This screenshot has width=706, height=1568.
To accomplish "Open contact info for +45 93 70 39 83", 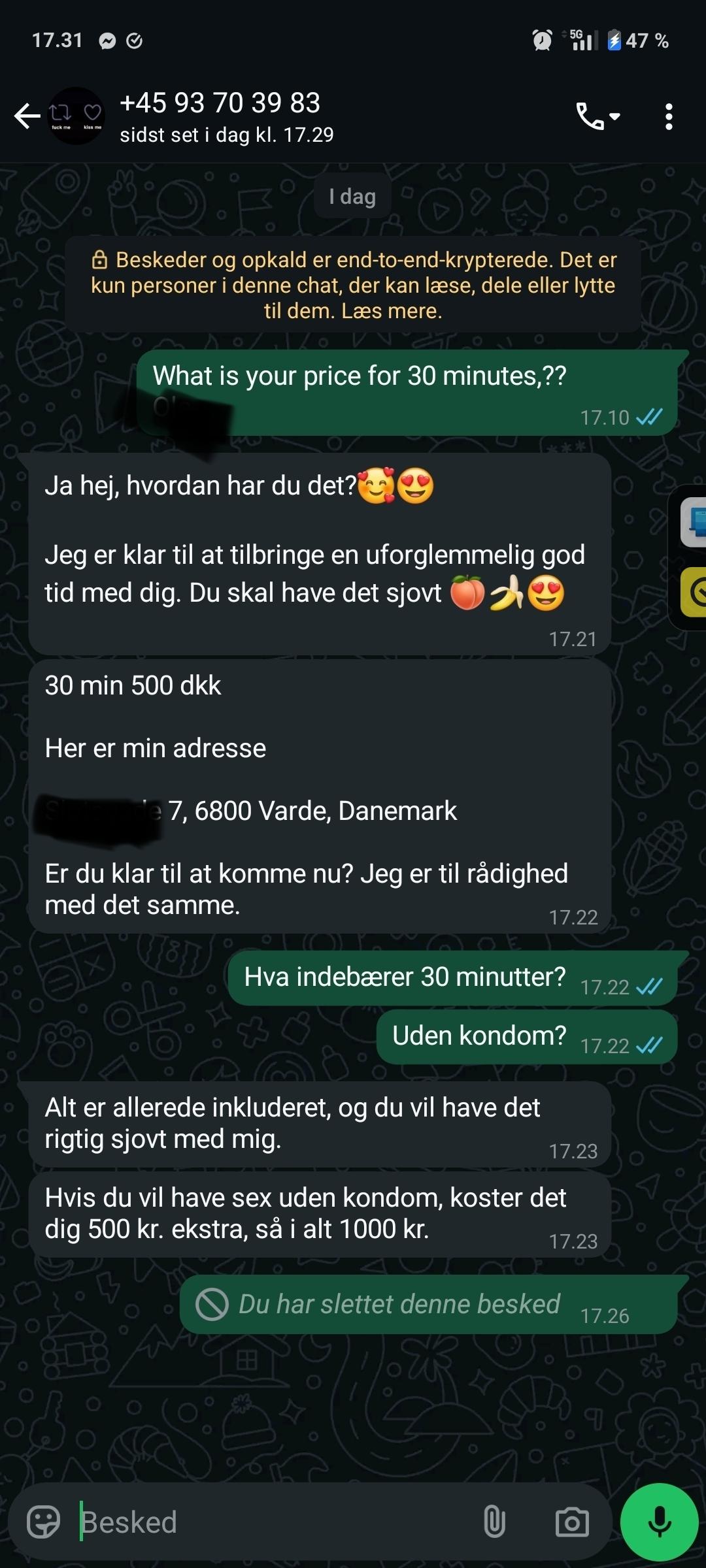I will 226,116.
